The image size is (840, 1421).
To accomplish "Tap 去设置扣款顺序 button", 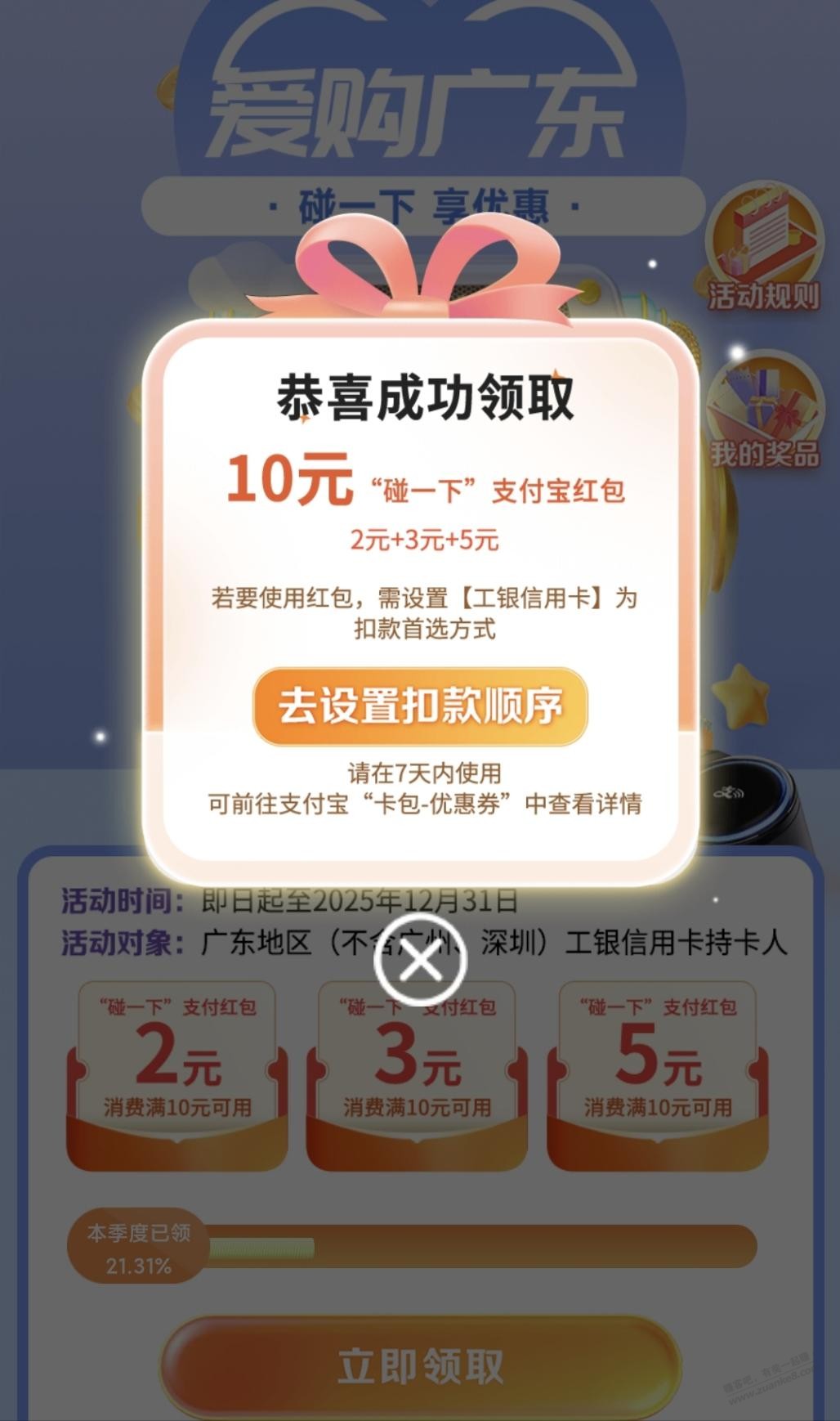I will point(420,706).
